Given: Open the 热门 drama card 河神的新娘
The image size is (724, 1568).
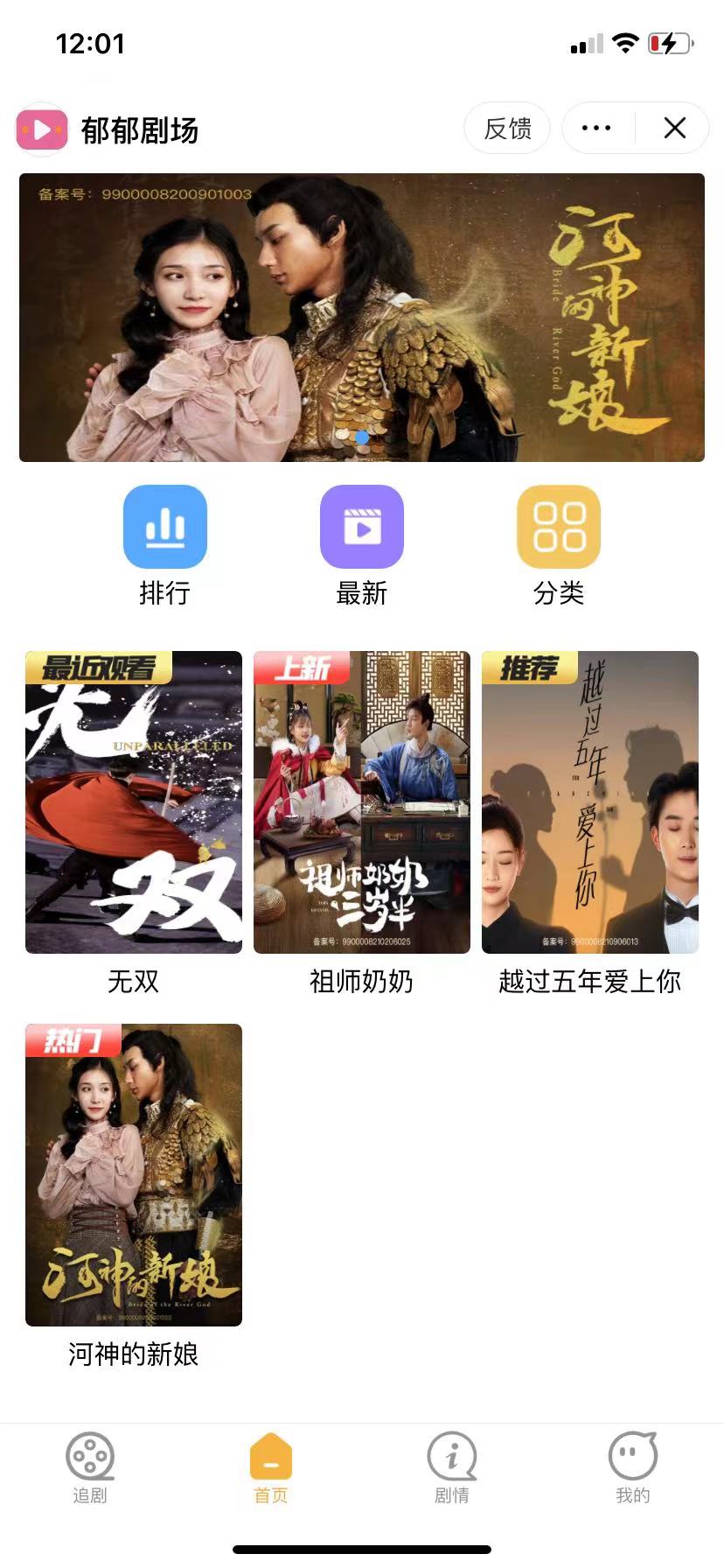Looking at the screenshot, I should (x=134, y=1175).
